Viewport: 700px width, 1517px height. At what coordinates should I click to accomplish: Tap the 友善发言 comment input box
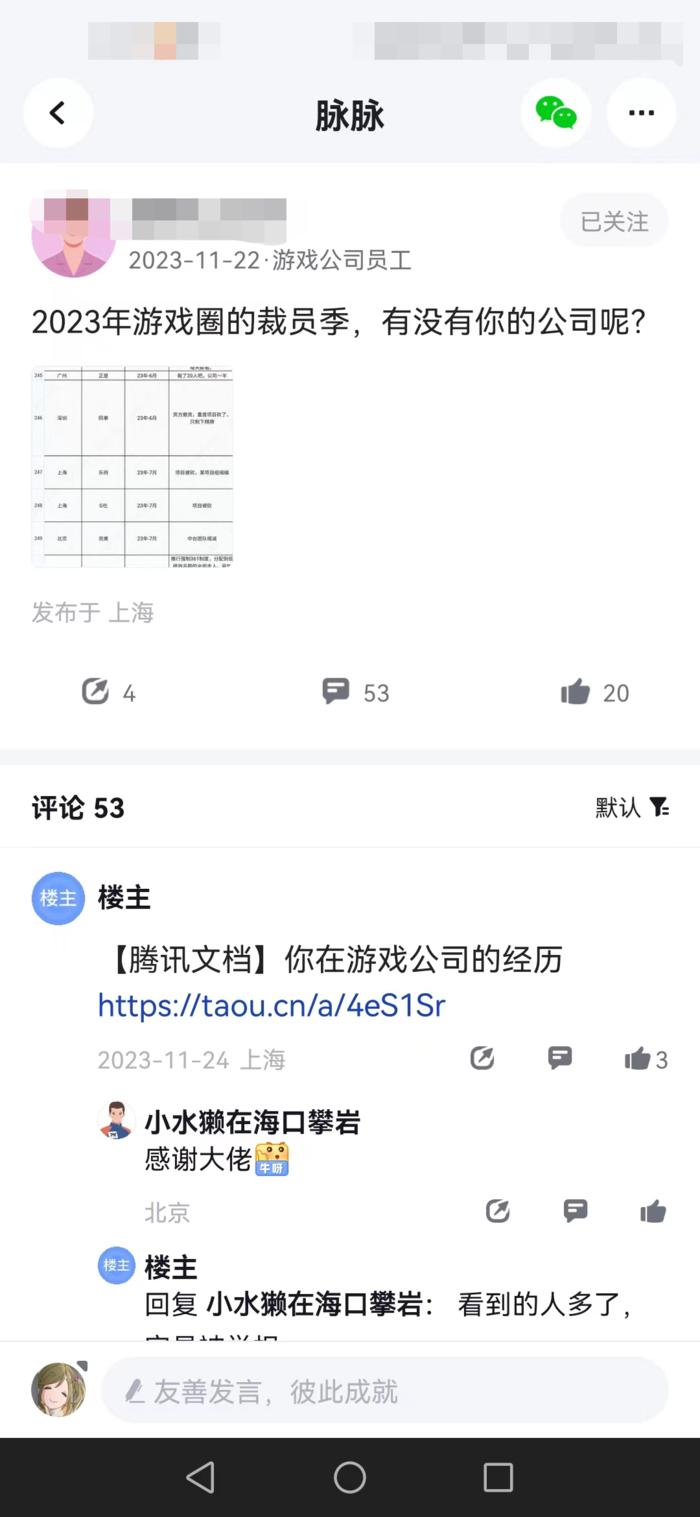click(x=384, y=1390)
